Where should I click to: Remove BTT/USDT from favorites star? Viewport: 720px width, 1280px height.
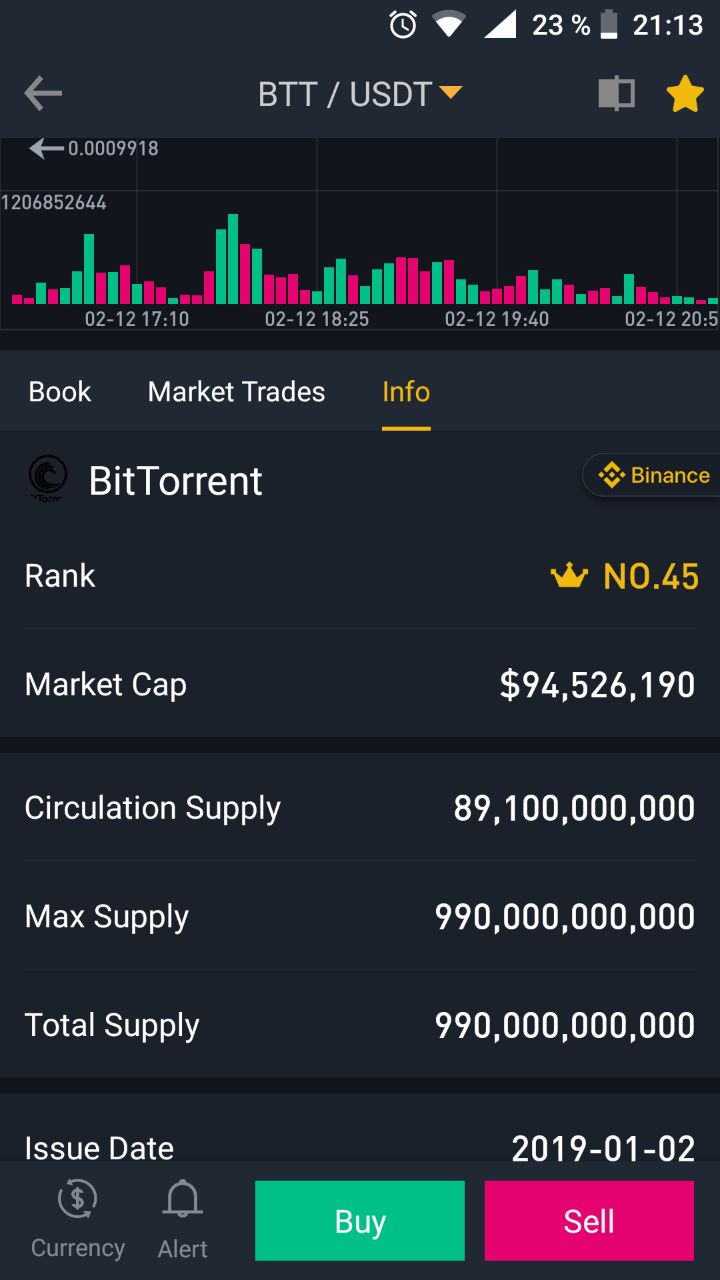tap(685, 94)
